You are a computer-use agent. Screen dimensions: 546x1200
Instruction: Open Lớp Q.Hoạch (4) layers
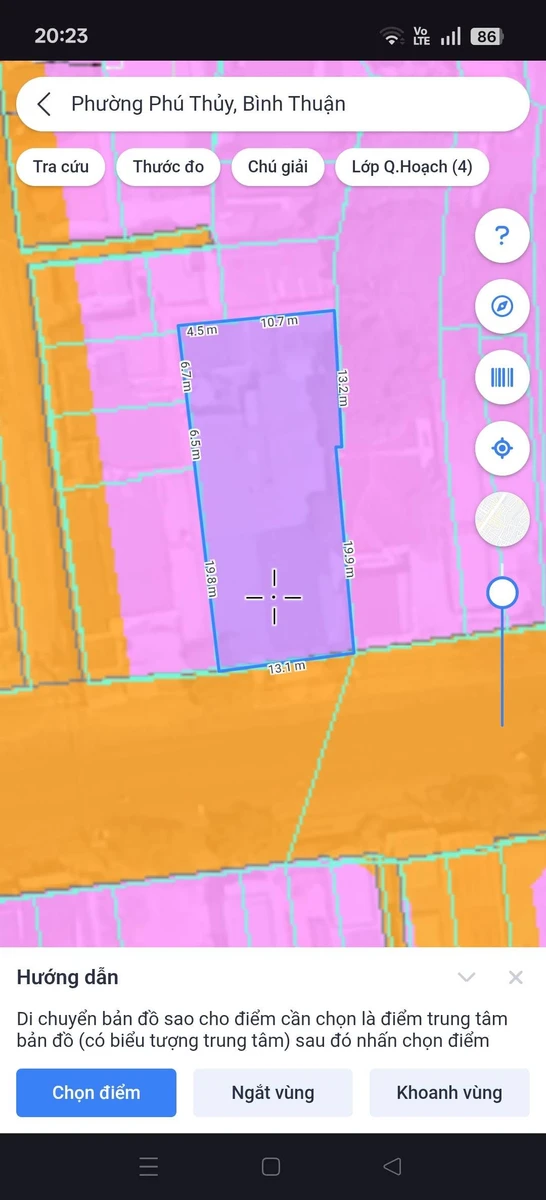point(412,166)
